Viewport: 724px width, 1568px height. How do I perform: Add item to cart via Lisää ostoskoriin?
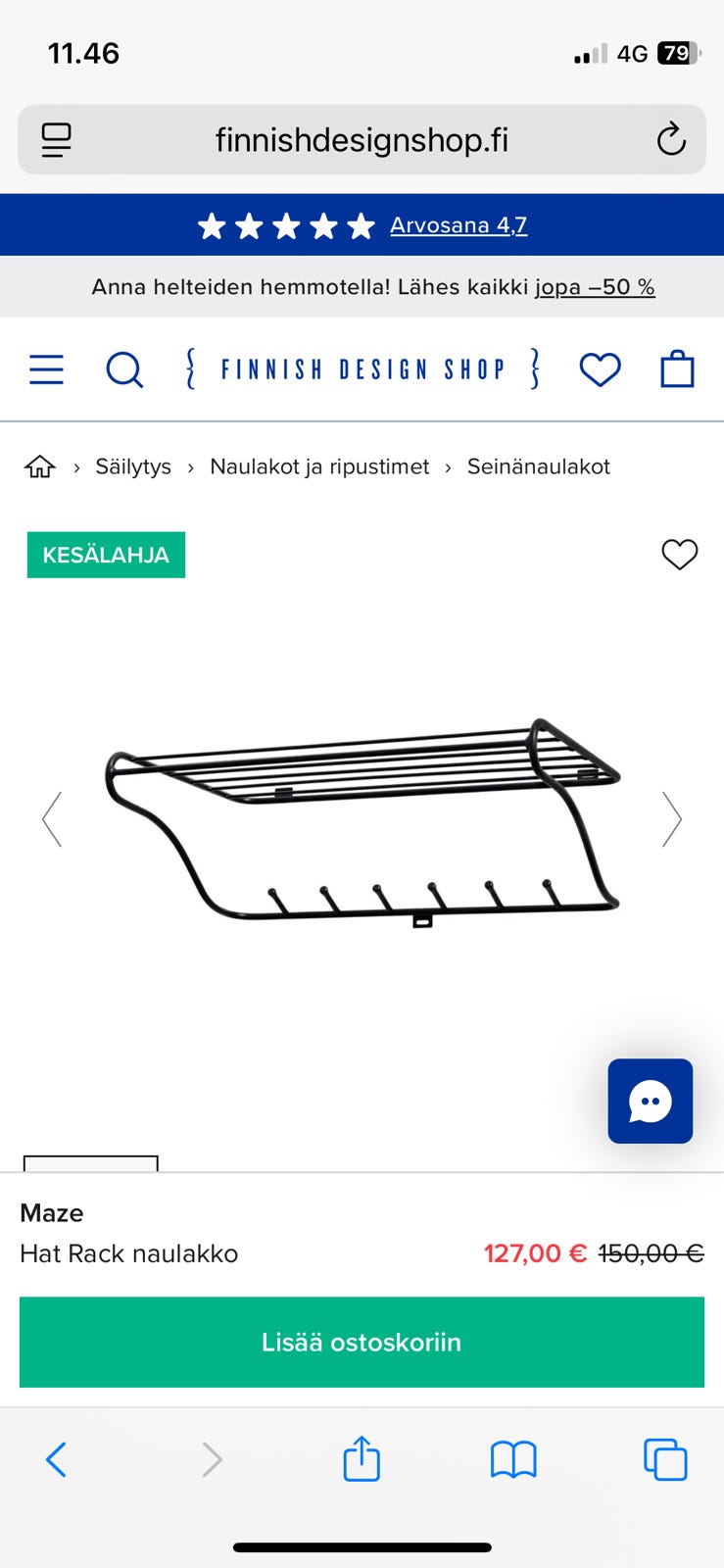tap(362, 1343)
